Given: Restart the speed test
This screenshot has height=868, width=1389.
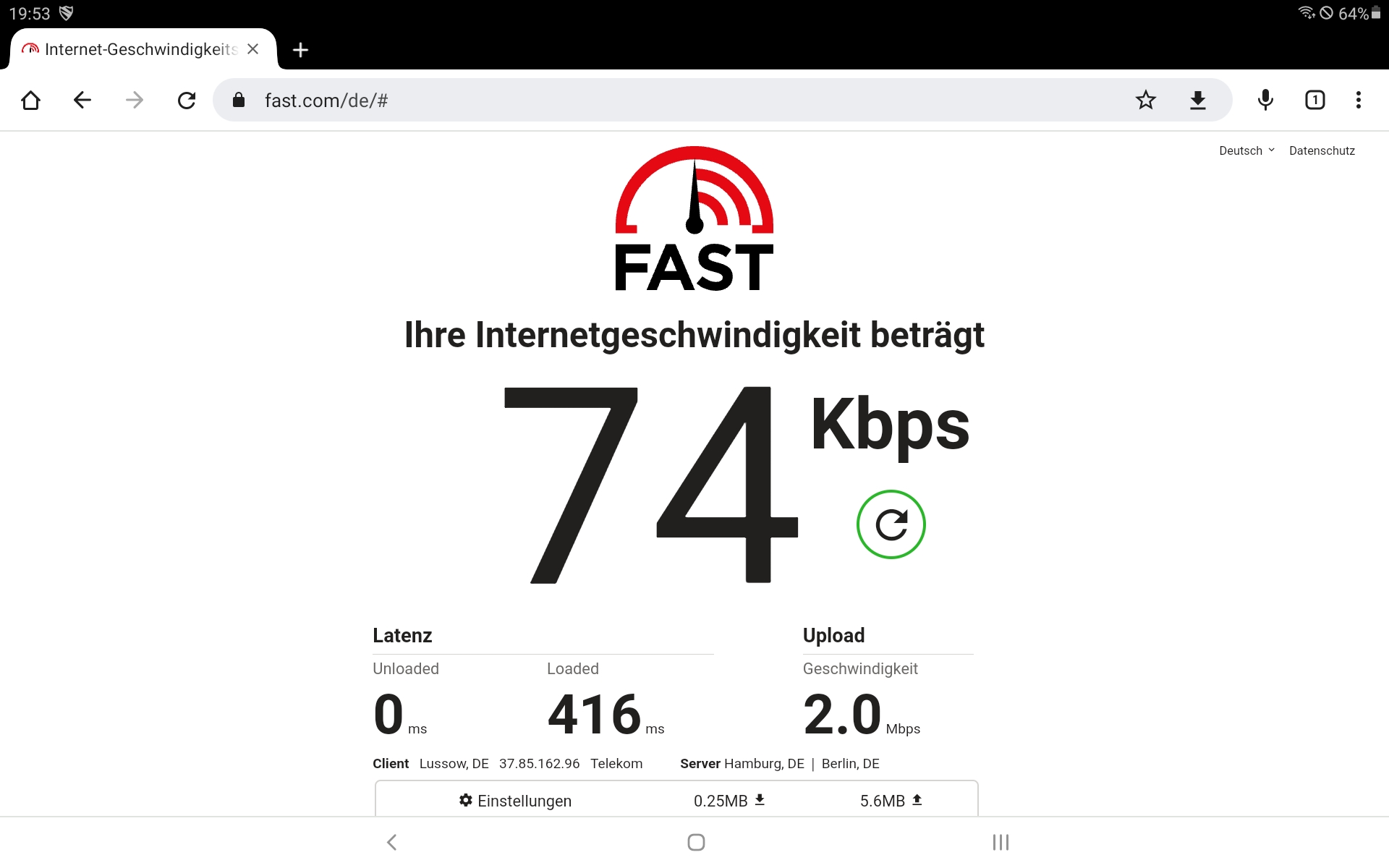Looking at the screenshot, I should (891, 524).
